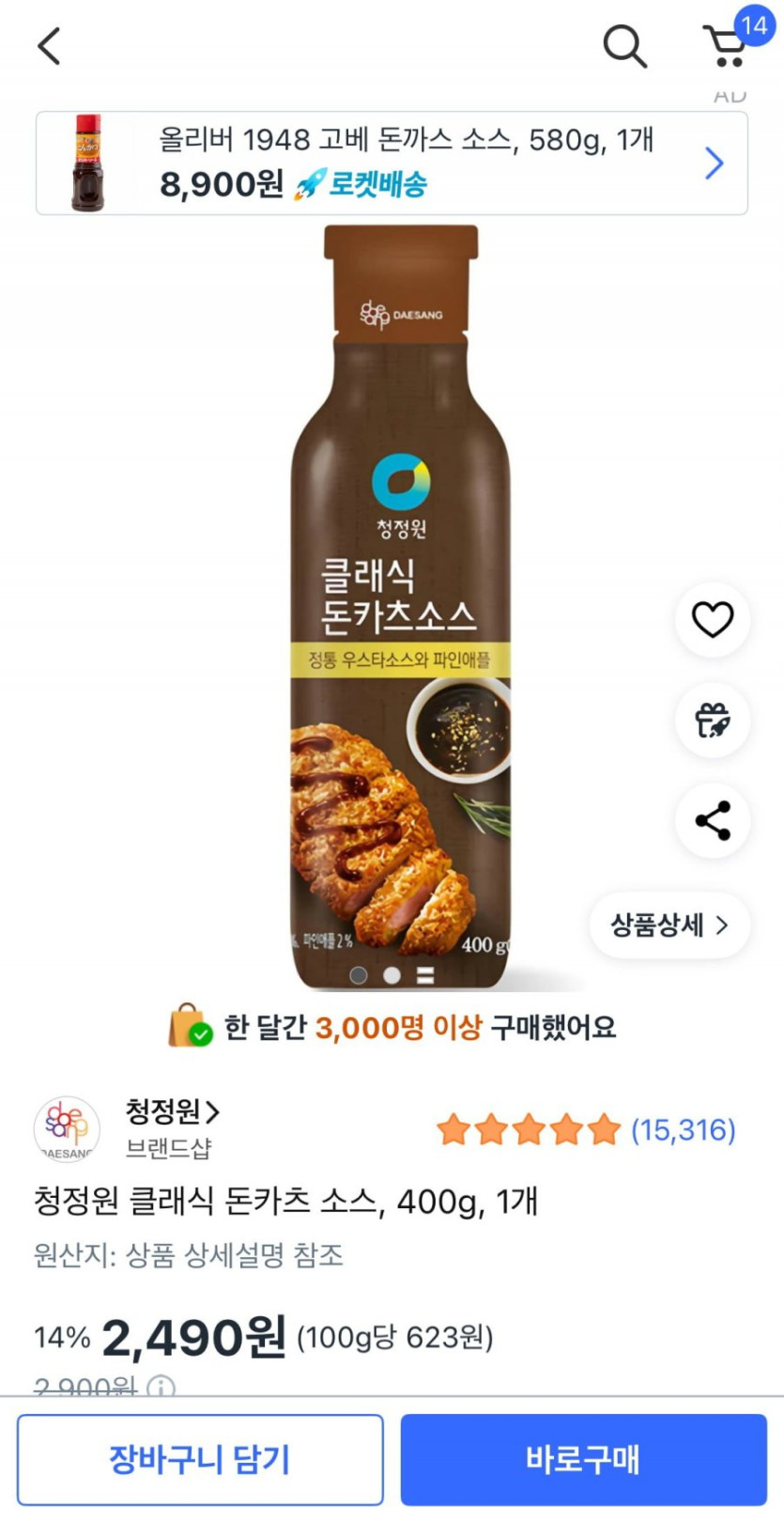Buy now with 바로구매

[x=583, y=1459]
